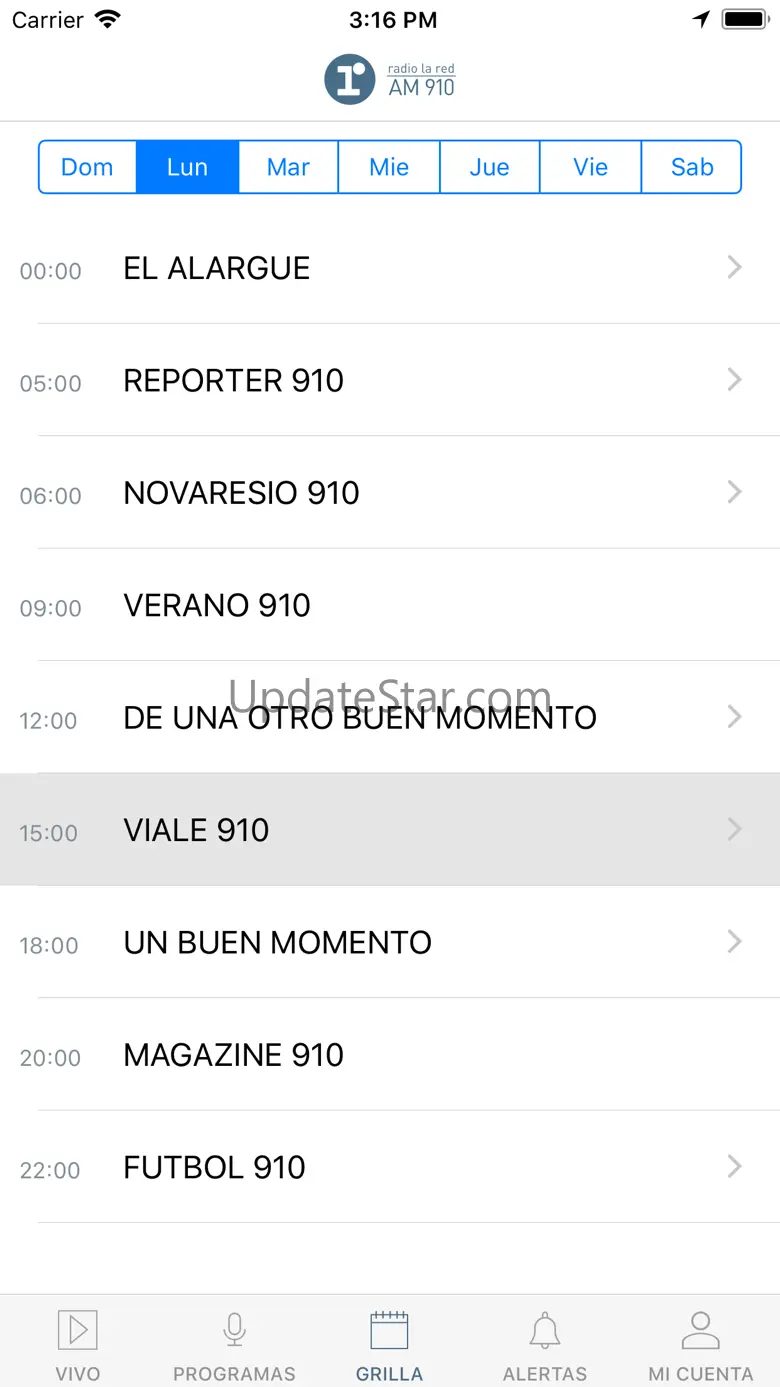Switch to the Dom day tab
Viewport: 780px width, 1387px height.
pos(88,167)
